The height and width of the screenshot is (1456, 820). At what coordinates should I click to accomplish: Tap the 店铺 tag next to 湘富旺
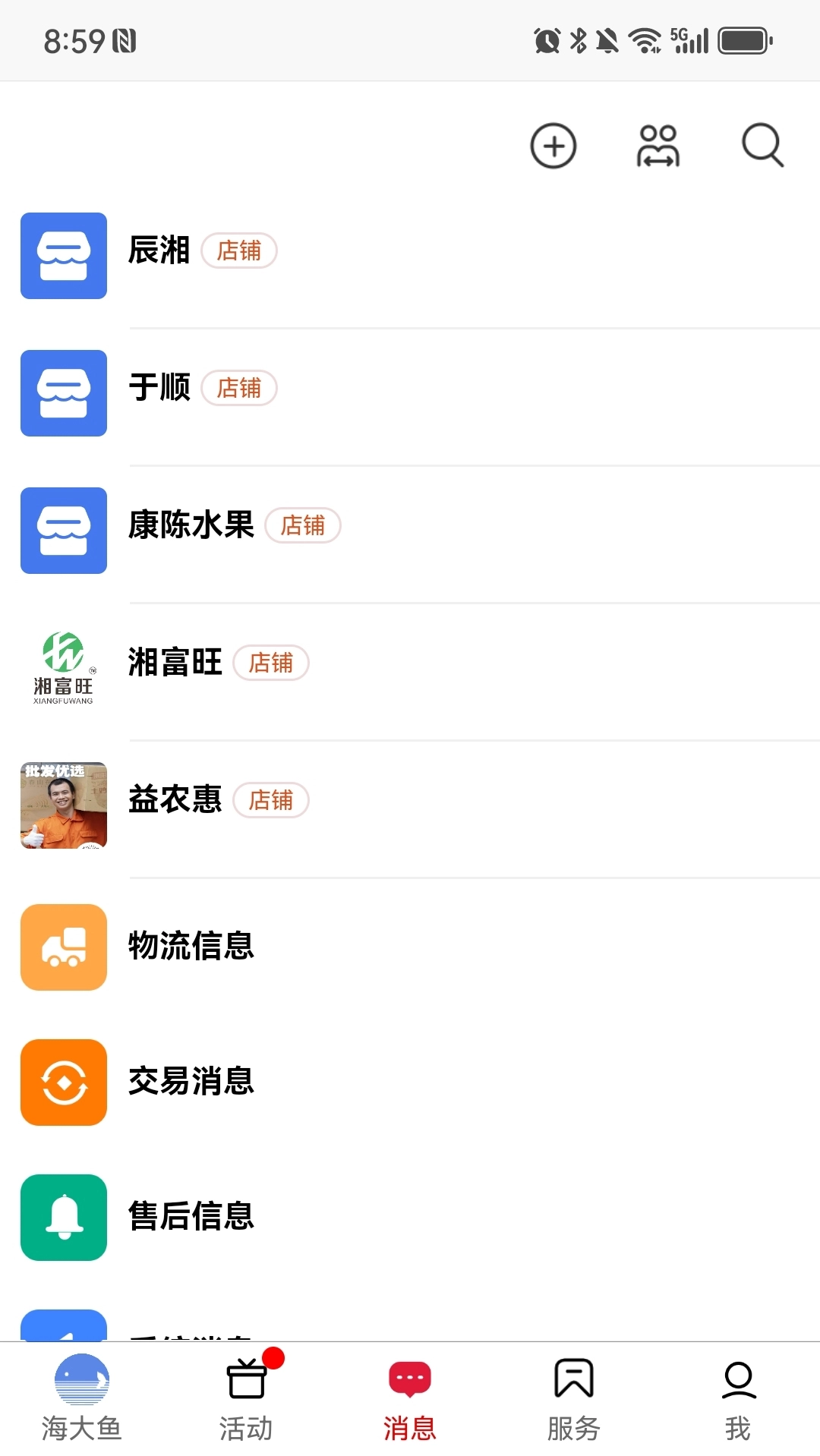[x=271, y=663]
